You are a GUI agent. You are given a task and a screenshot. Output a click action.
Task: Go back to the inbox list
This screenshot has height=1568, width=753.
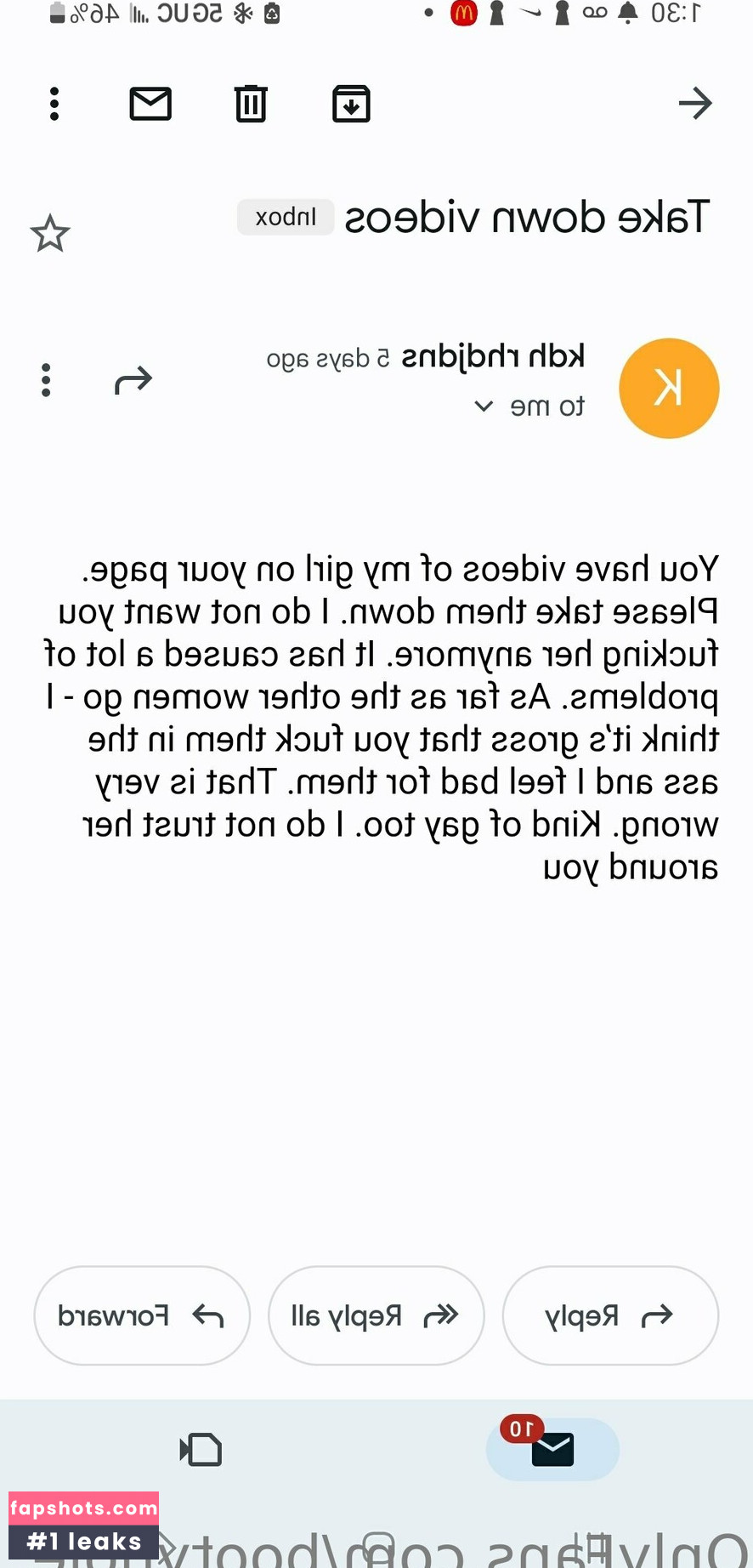(695, 104)
